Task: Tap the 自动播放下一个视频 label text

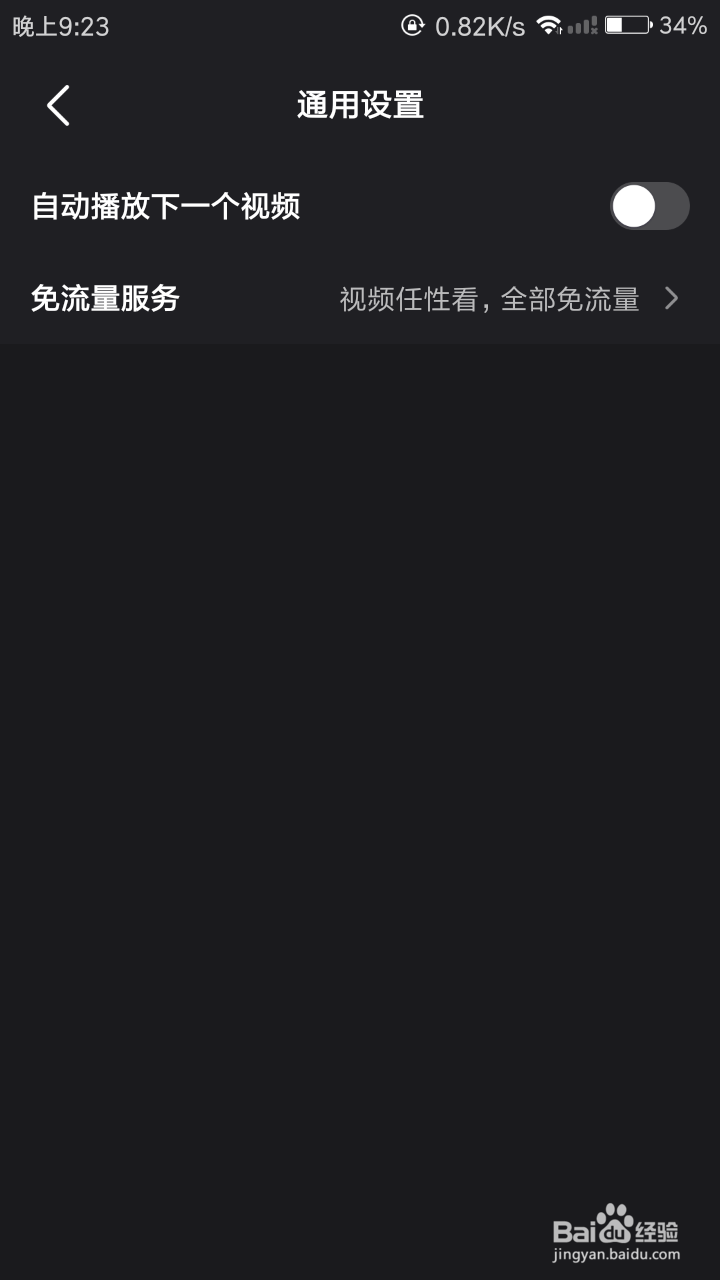Action: tap(166, 206)
